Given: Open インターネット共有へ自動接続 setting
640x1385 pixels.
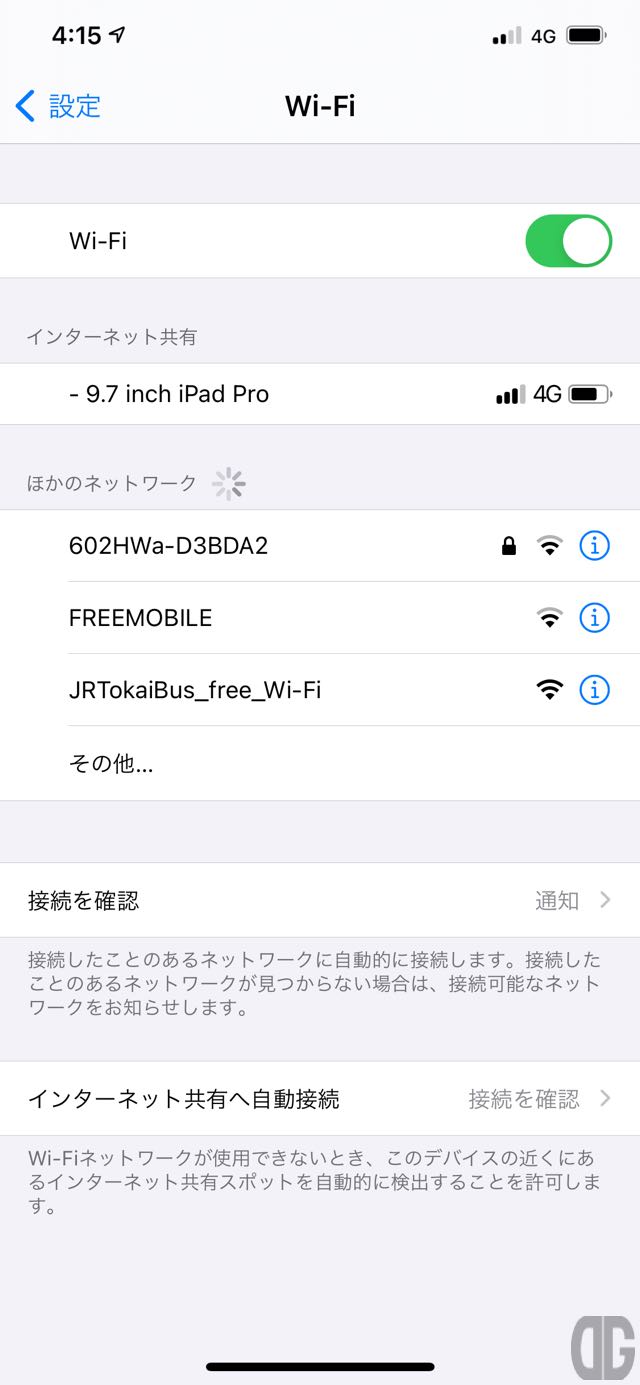Looking at the screenshot, I should tap(320, 1099).
